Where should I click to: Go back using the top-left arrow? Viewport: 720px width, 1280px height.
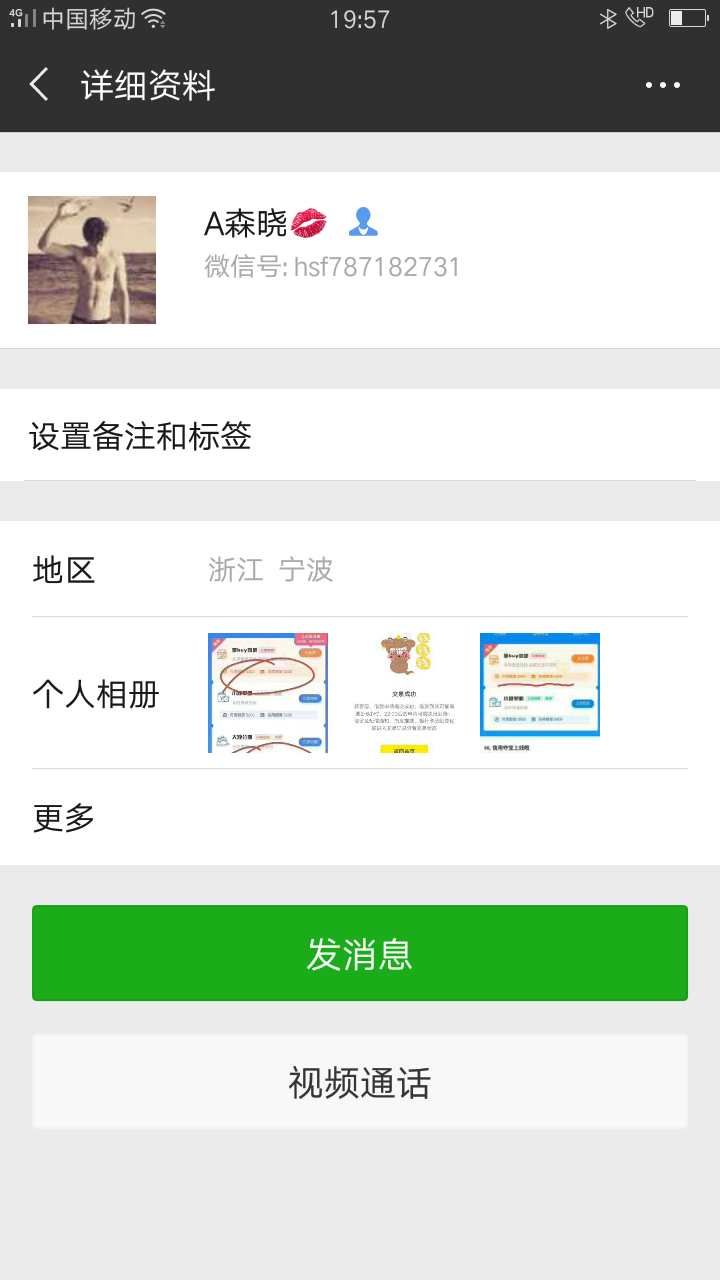pyautogui.click(x=39, y=85)
